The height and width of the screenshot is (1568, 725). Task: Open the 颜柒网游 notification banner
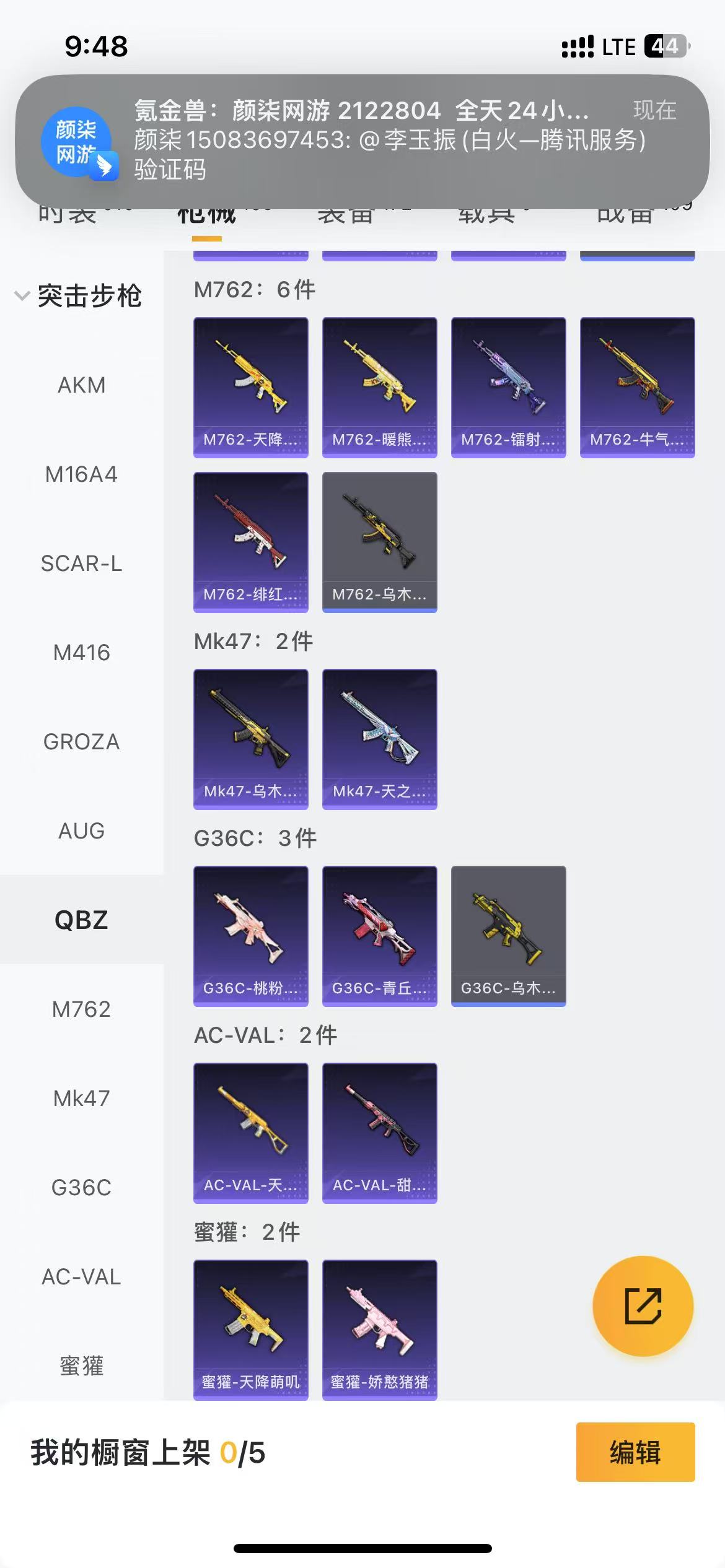[x=362, y=139]
